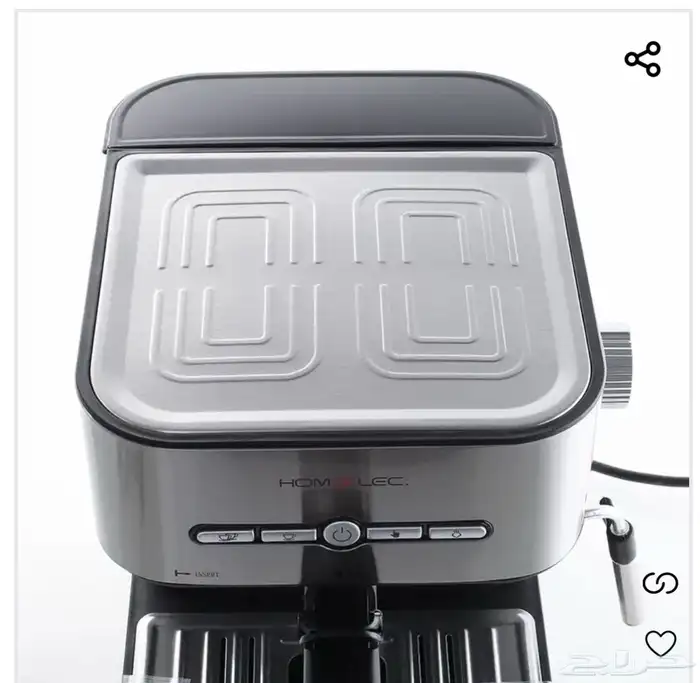Add this listing to favorites
The image size is (700, 683).
pyautogui.click(x=660, y=642)
